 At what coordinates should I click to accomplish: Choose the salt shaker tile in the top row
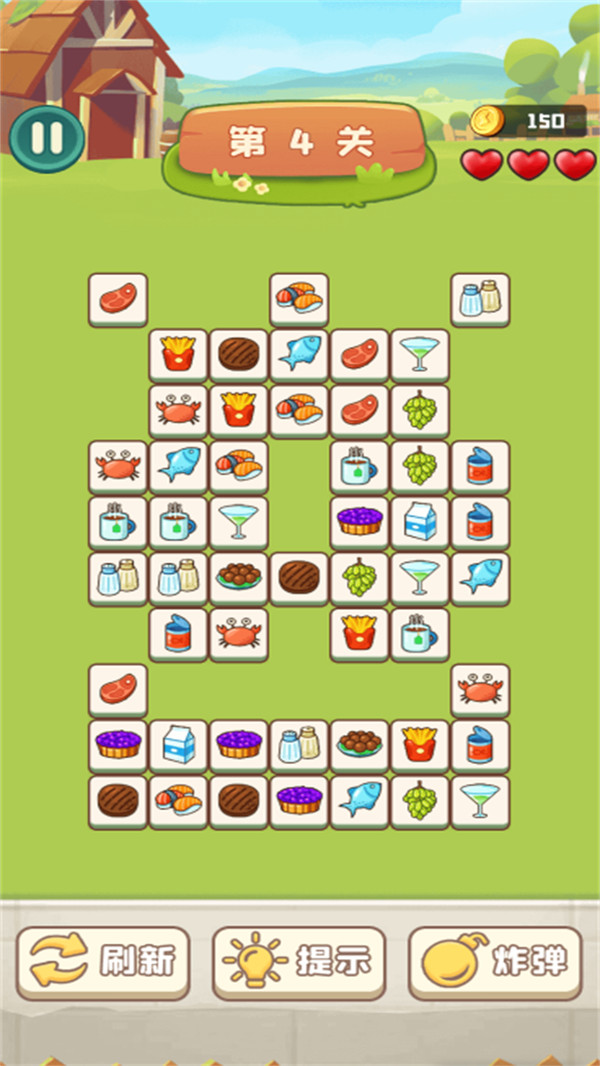[479, 299]
